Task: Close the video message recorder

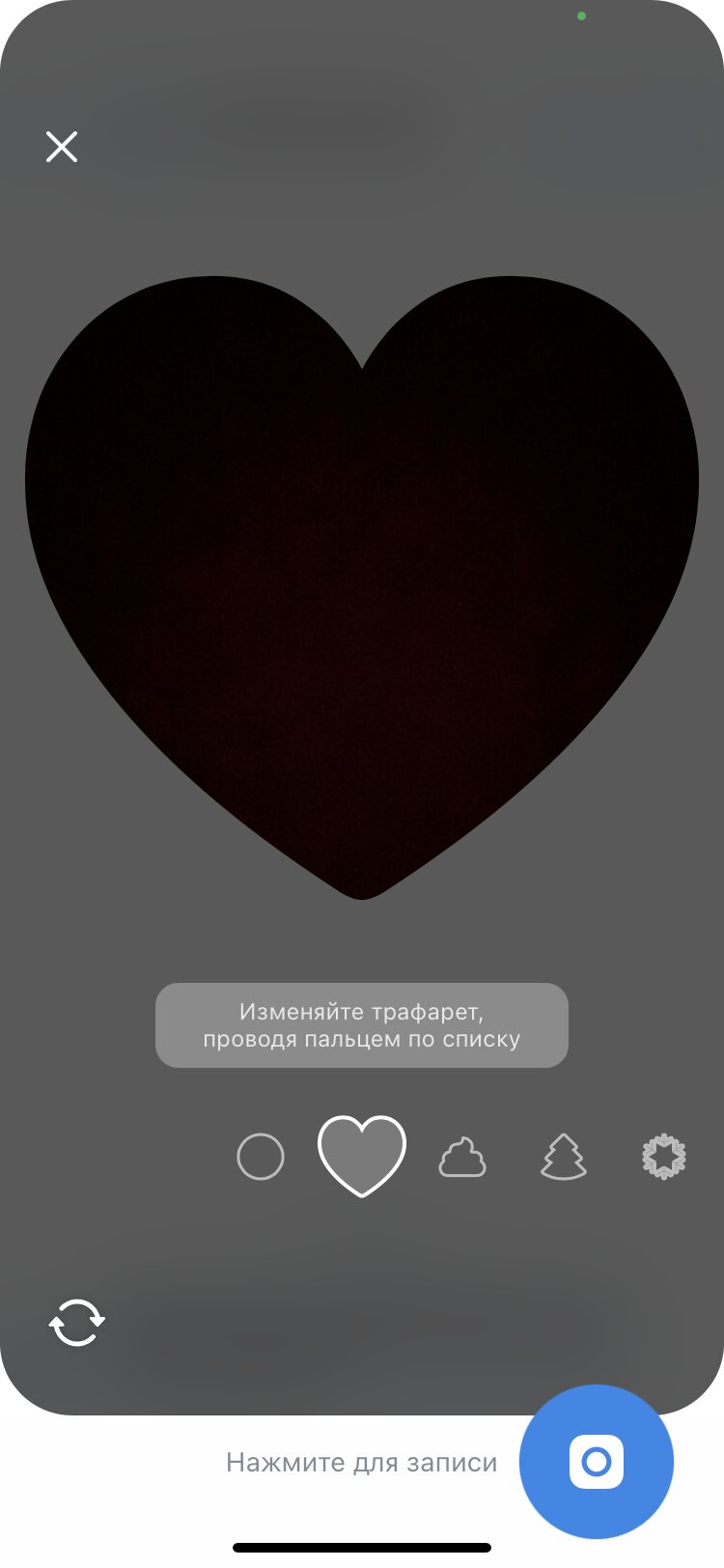Action: tap(62, 147)
